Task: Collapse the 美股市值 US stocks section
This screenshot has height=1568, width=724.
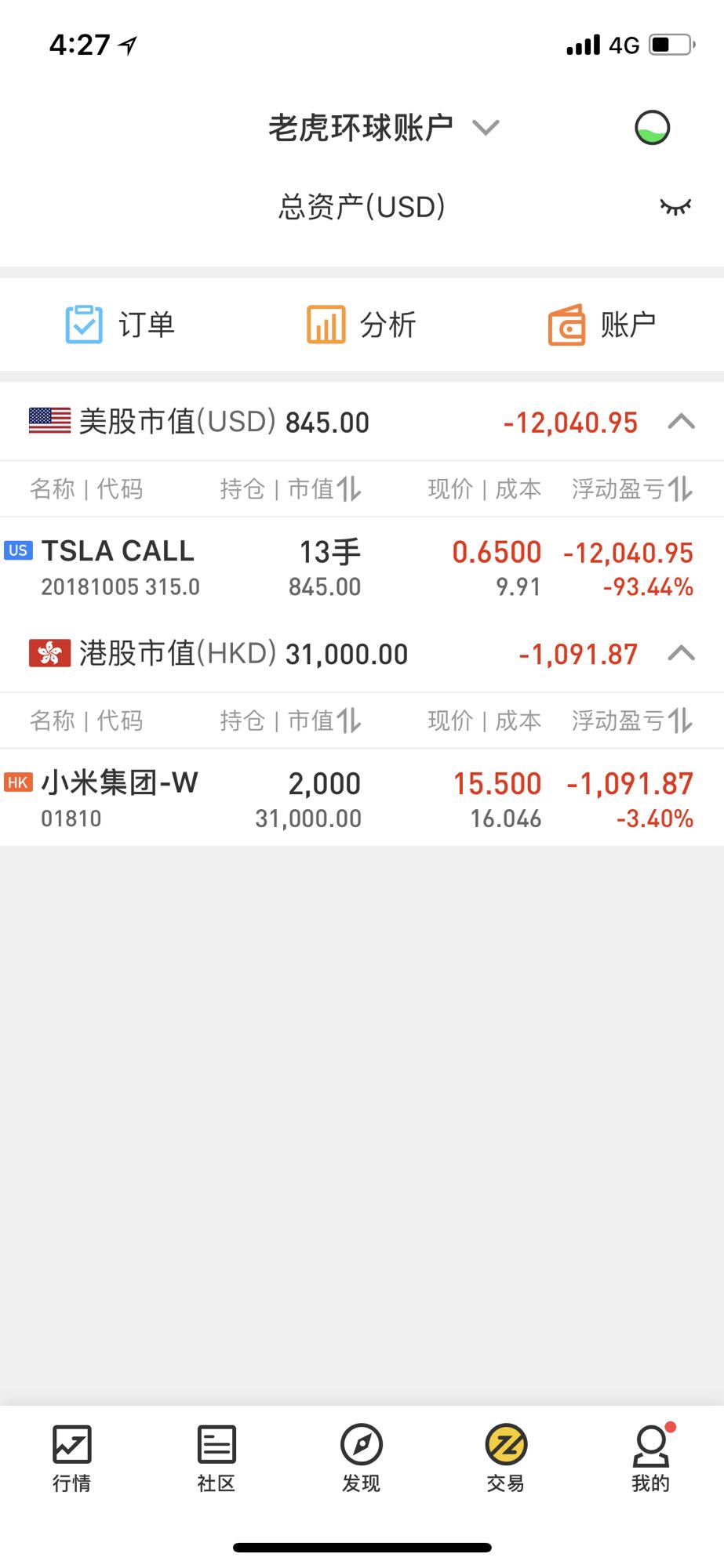Action: (682, 422)
